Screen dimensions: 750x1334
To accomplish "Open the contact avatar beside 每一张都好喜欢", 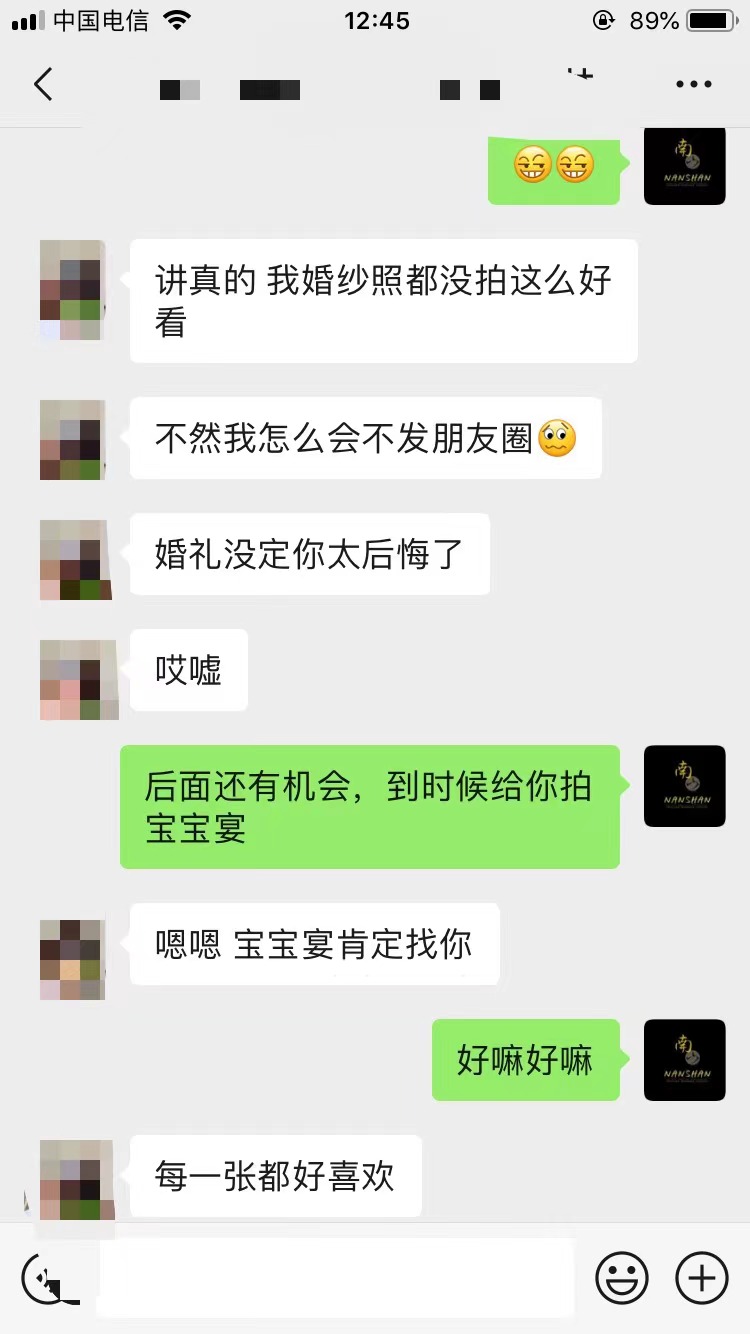I will 72,1180.
